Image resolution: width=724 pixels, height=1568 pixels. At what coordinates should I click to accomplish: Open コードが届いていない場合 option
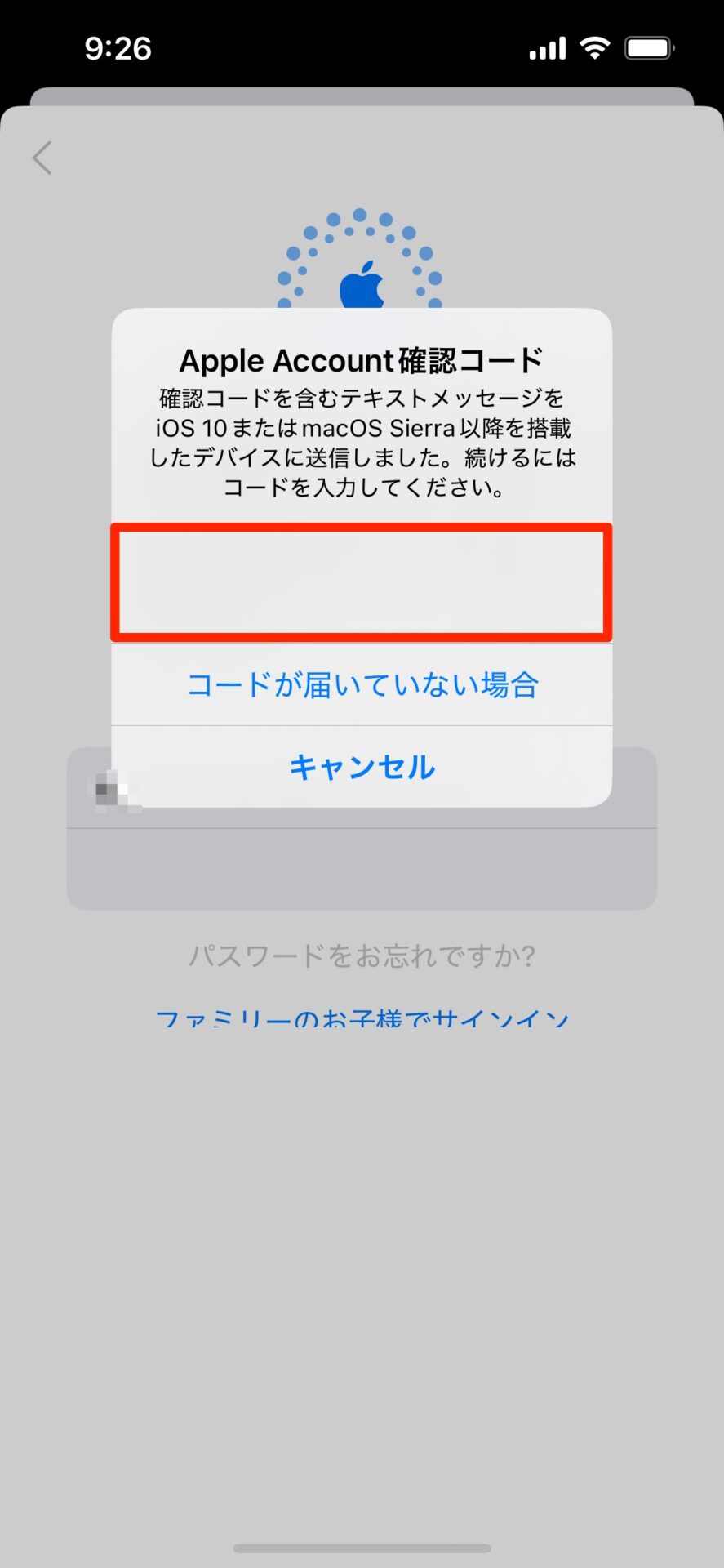click(362, 684)
